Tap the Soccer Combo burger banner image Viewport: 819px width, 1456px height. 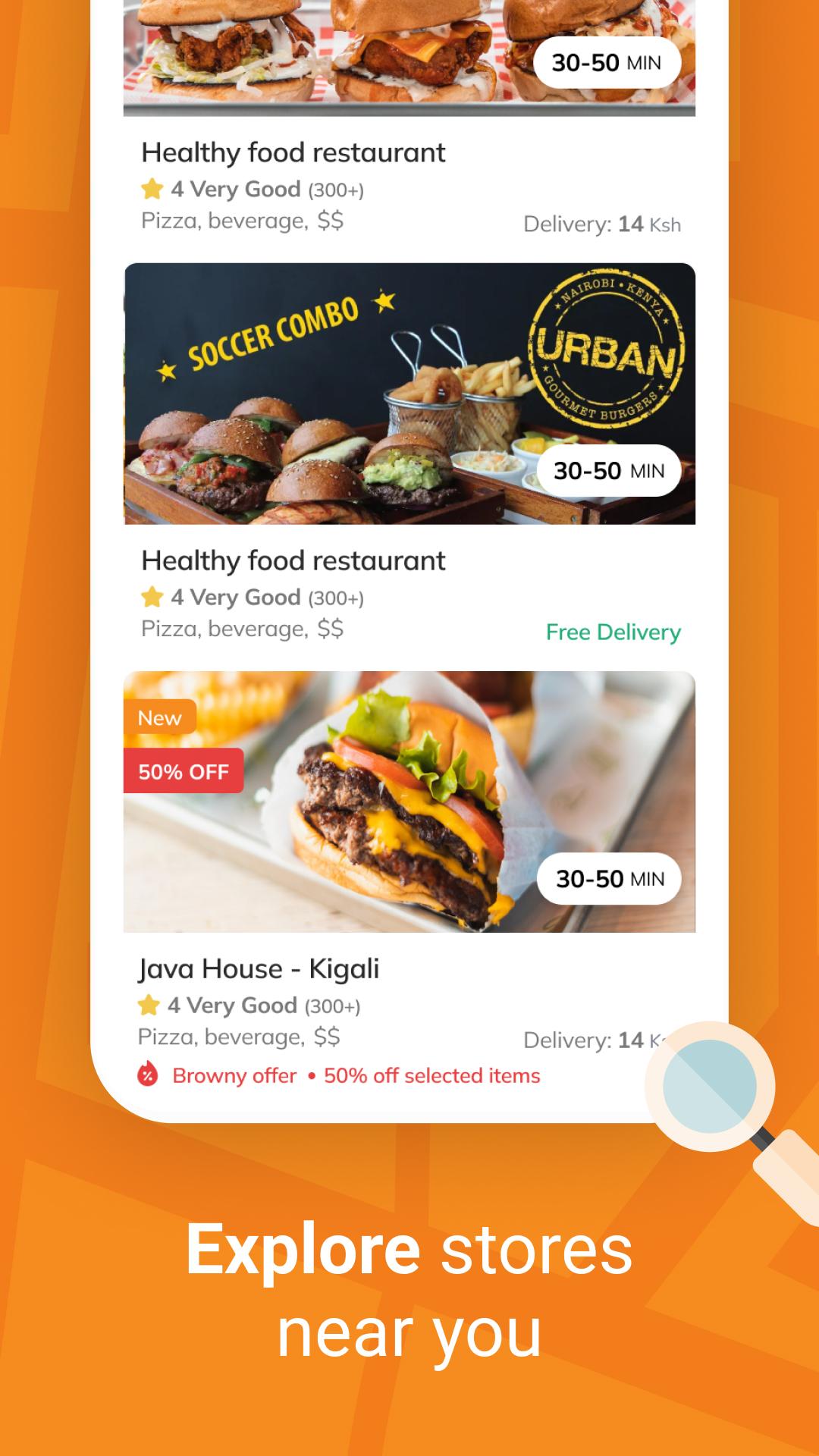(409, 394)
